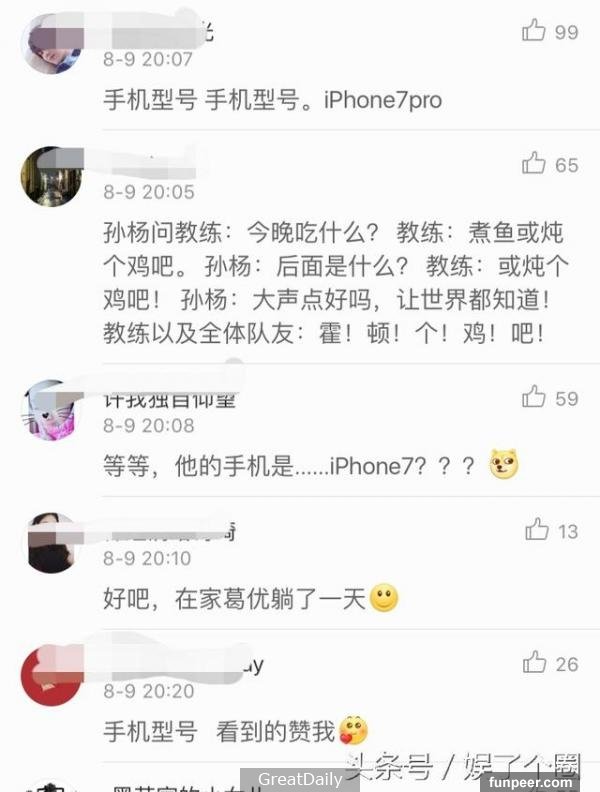This screenshot has height=792, width=600.
Task: Open the avatar of the 葛优躺 commenter
Action: (x=50, y=543)
